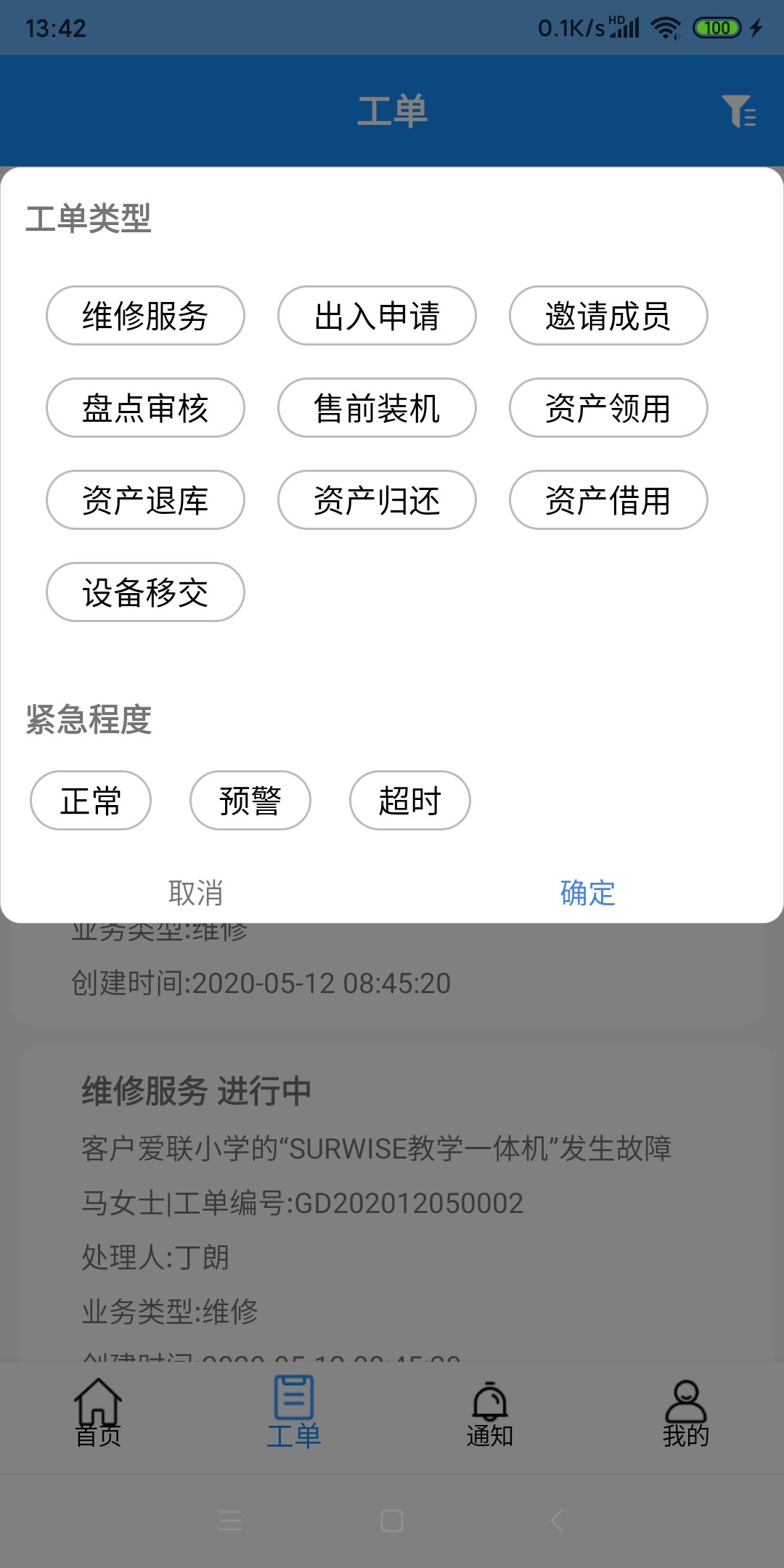Choose the 售前装机 filter chip
Screen dimensions: 784x1568
click(376, 408)
